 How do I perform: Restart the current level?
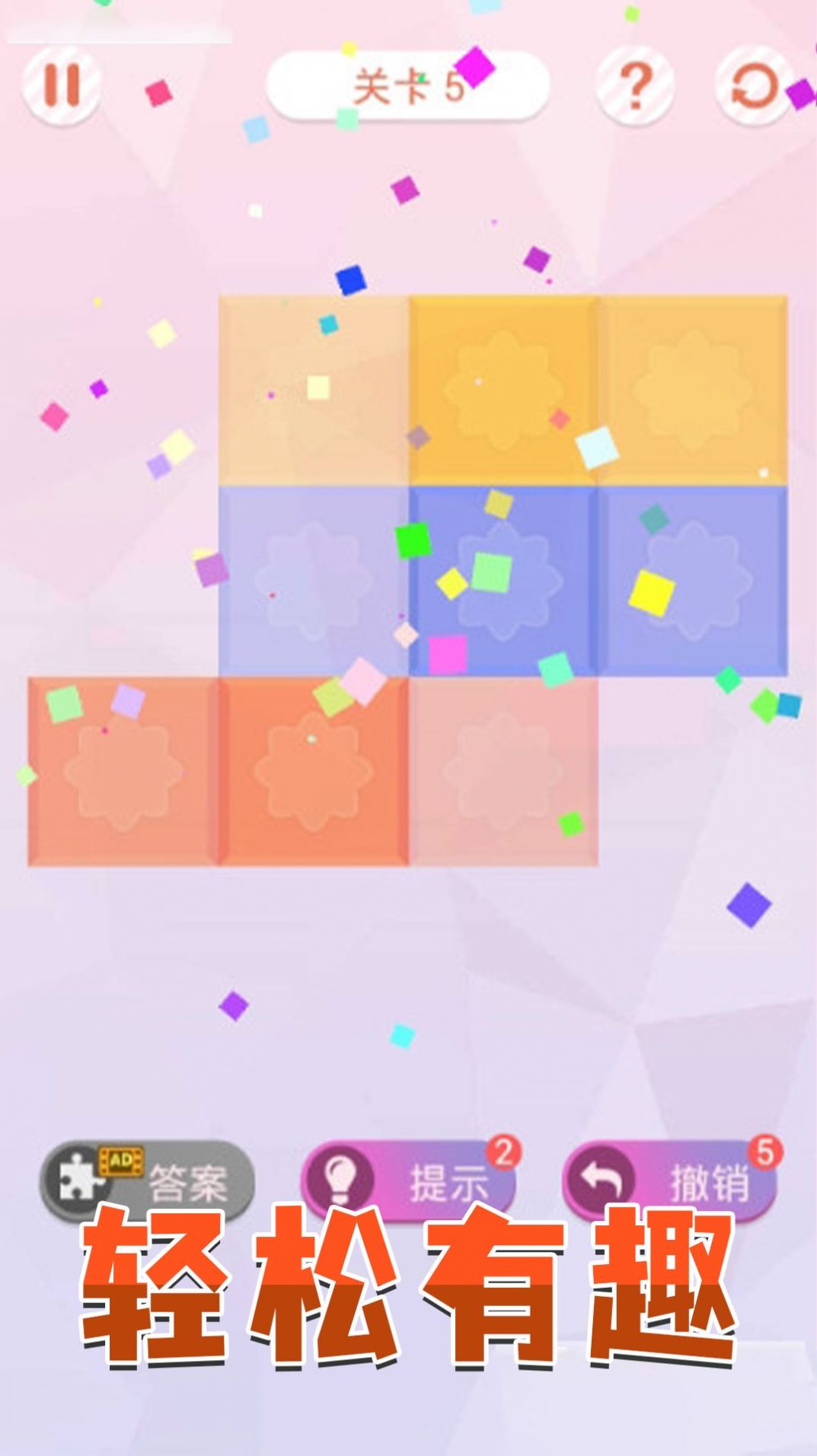(754, 86)
